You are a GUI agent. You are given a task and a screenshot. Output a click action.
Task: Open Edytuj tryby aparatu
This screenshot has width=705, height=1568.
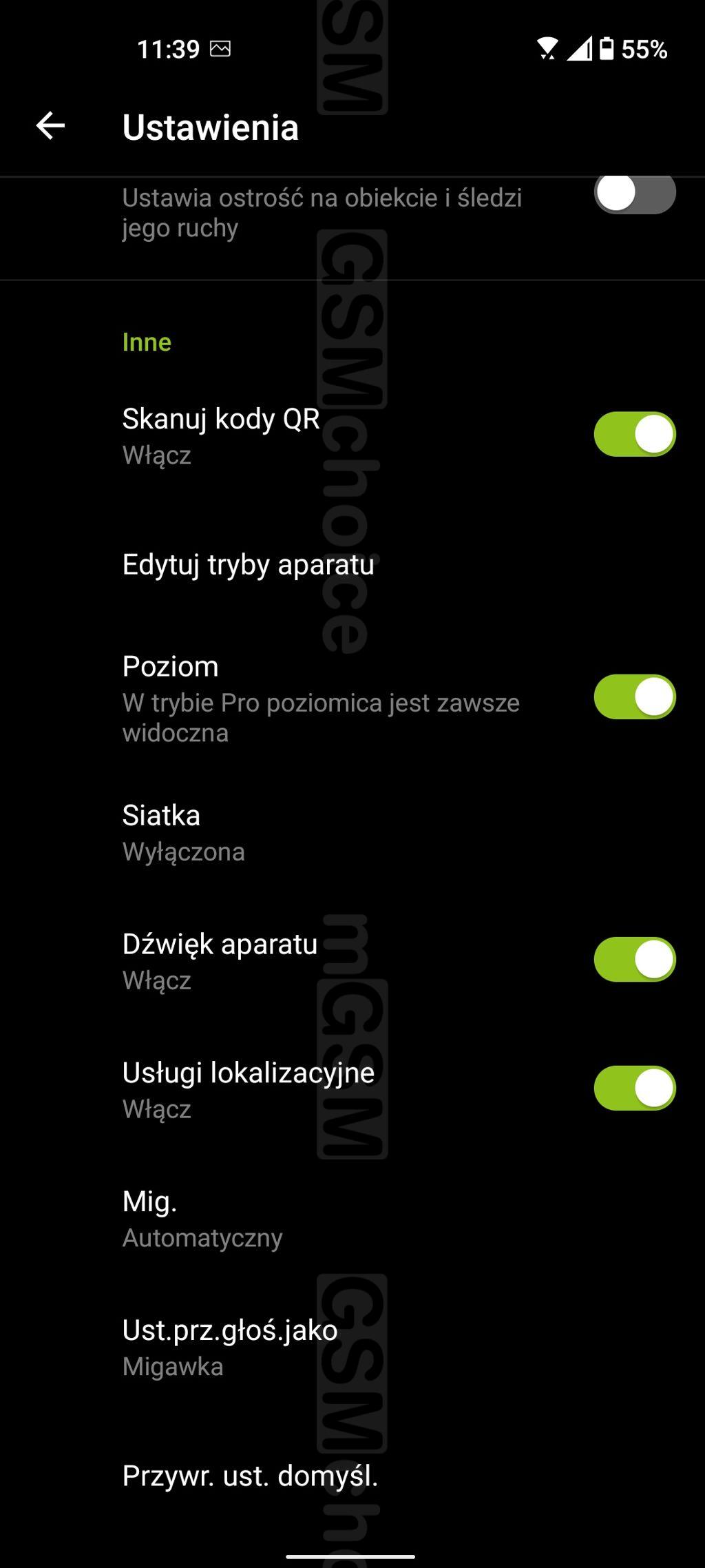[248, 565]
